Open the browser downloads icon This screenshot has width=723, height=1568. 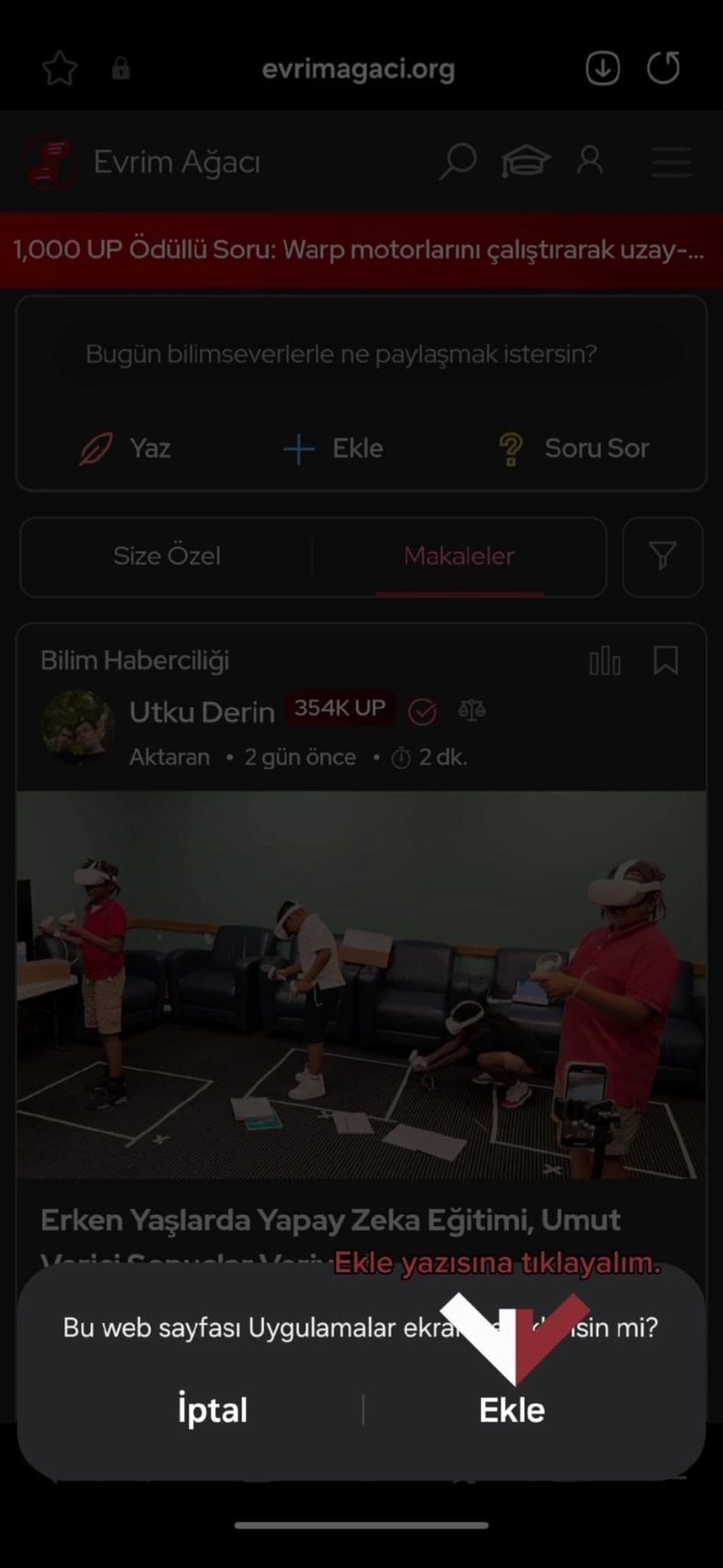603,68
